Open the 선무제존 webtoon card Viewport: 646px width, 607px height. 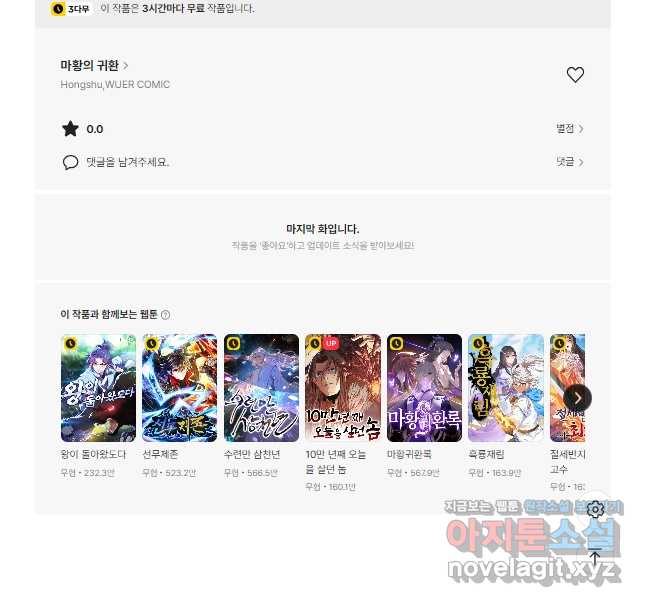click(x=180, y=388)
